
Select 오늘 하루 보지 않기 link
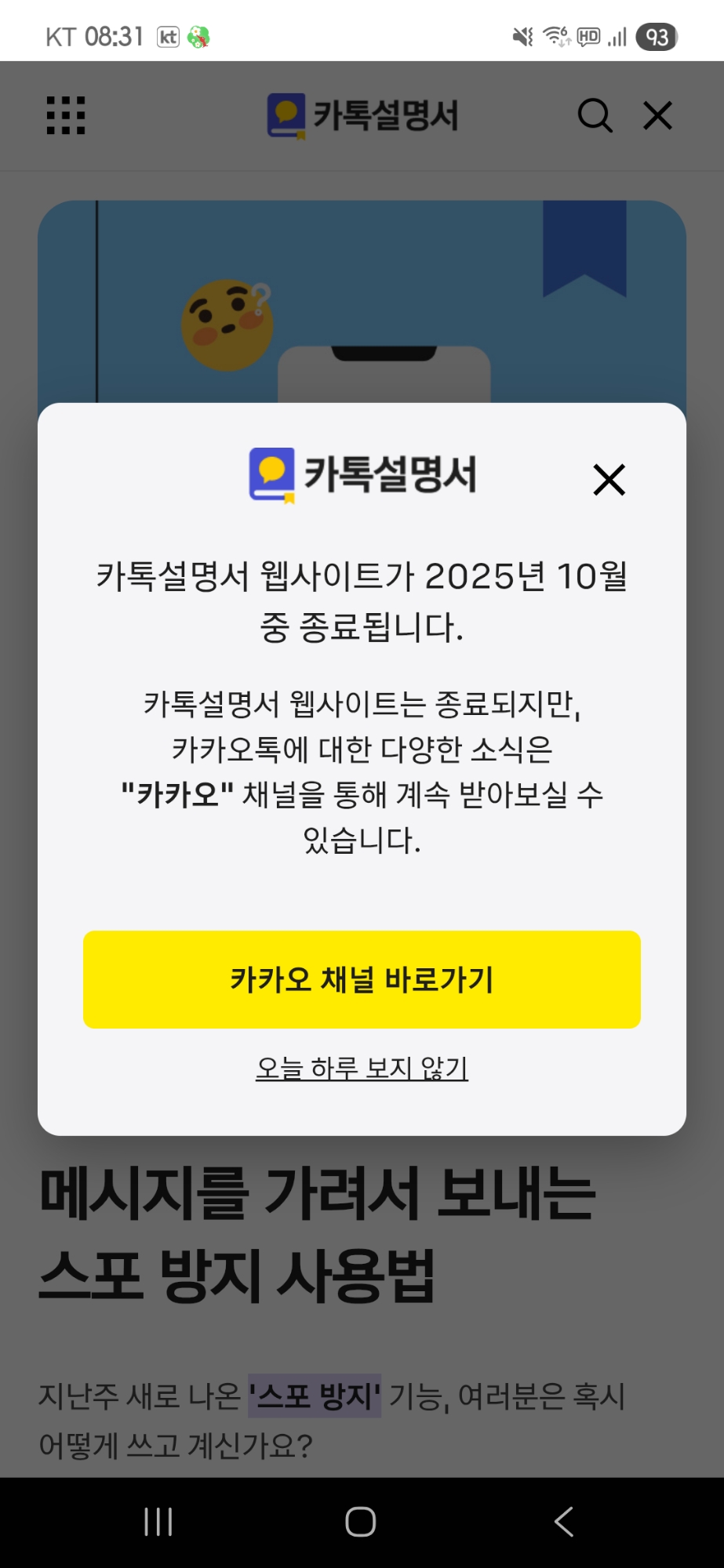click(362, 1068)
